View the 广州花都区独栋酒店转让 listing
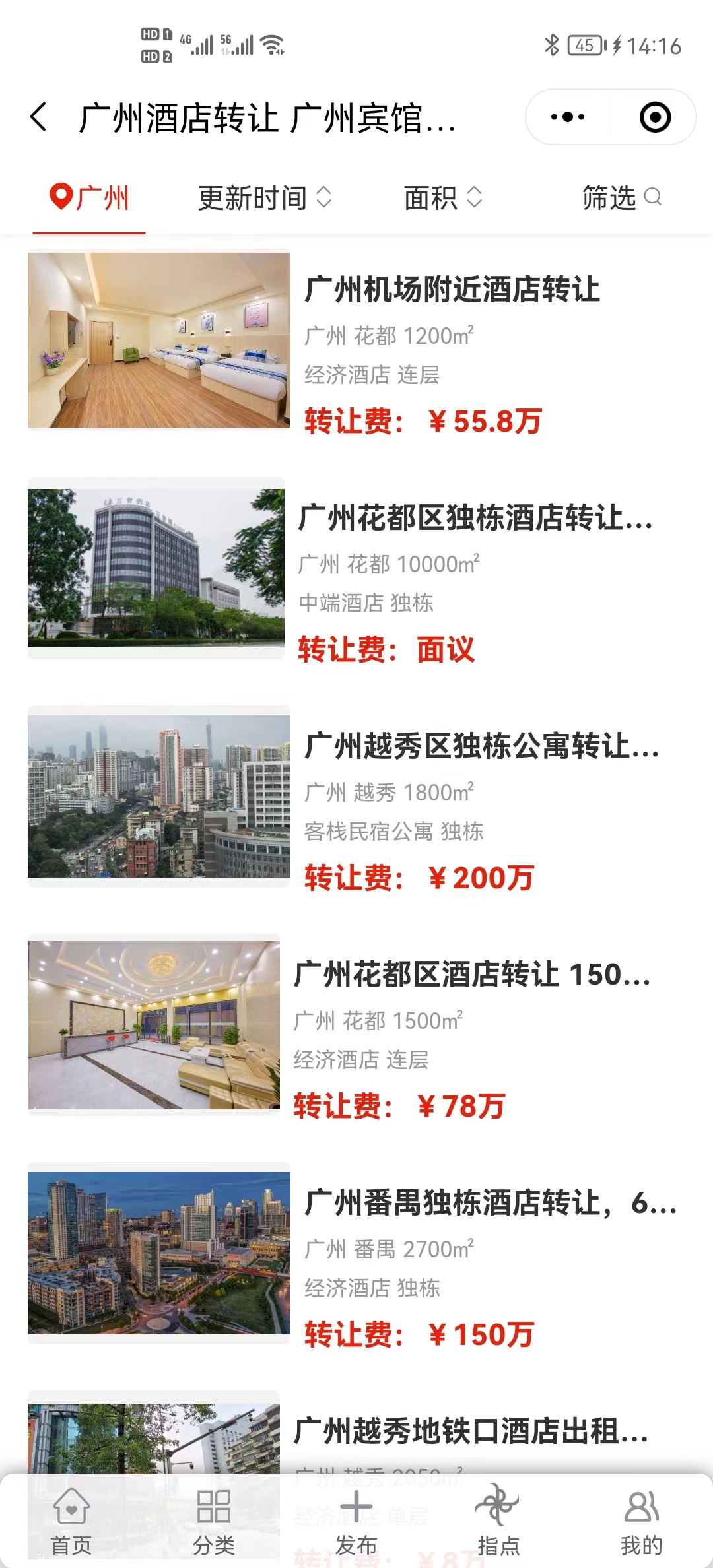713x1568 pixels. tap(474, 518)
